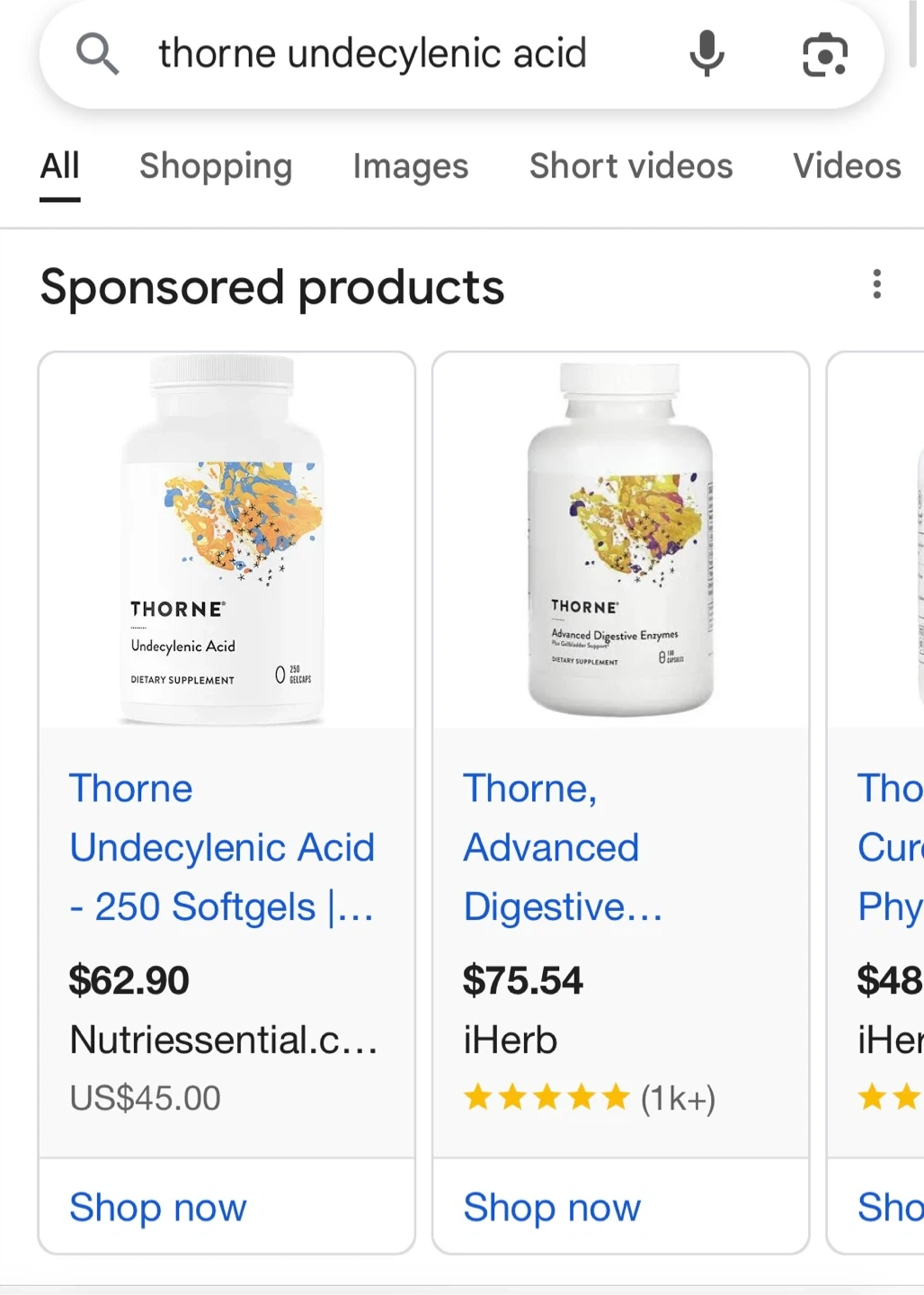Go to the Videos tab
This screenshot has height=1295, width=924.
(x=847, y=166)
